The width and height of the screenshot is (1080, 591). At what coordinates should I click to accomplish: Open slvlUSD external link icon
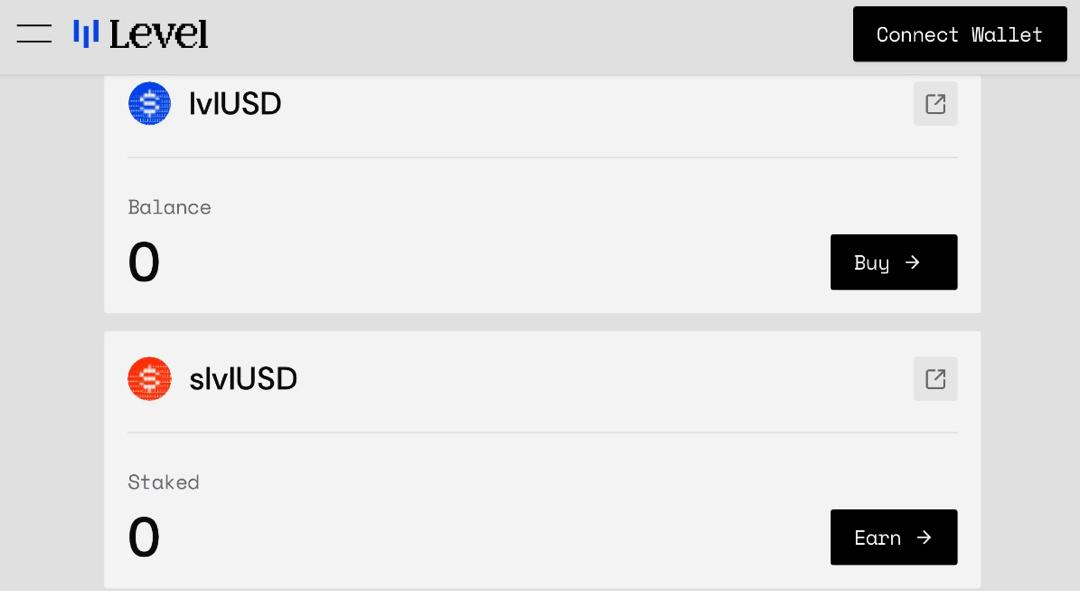click(x=935, y=379)
